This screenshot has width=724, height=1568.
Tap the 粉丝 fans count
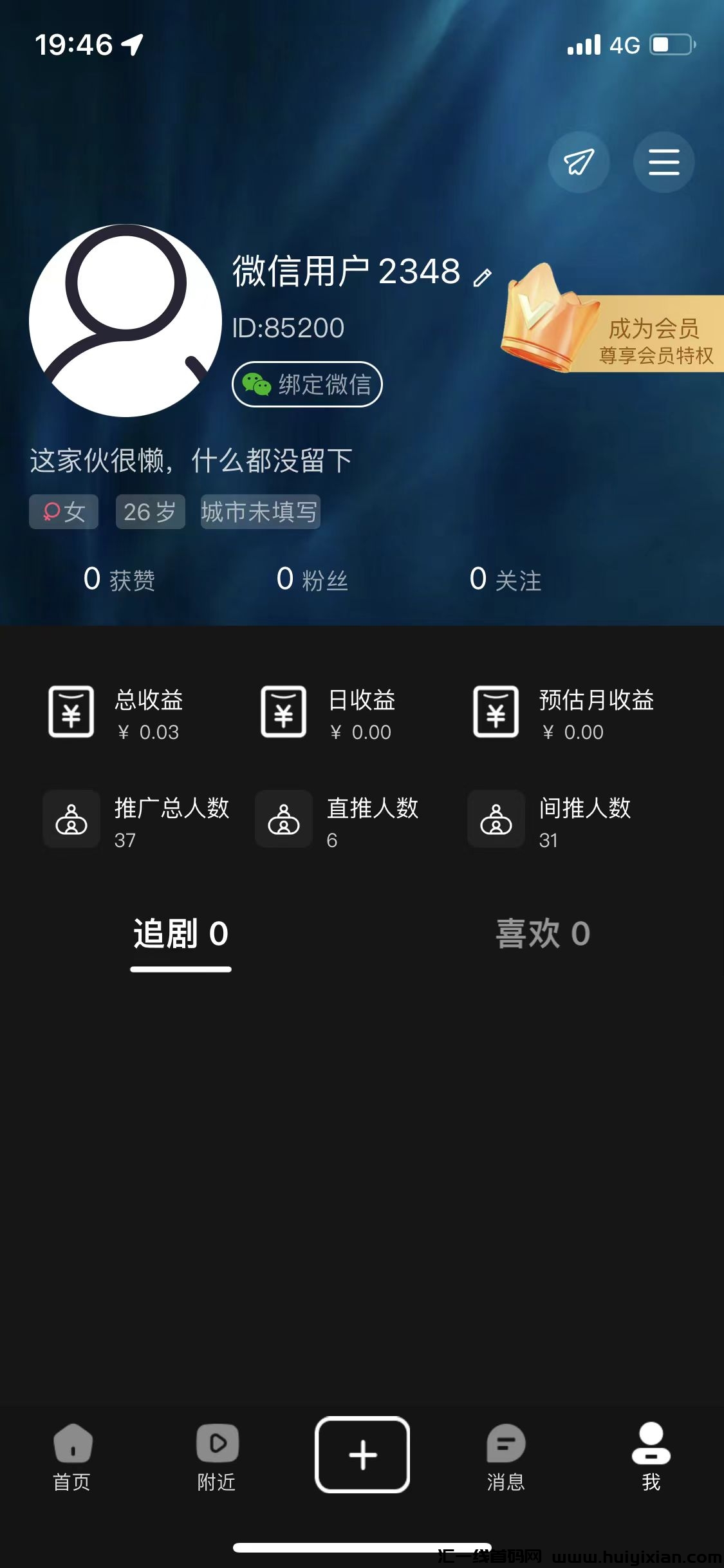click(312, 580)
